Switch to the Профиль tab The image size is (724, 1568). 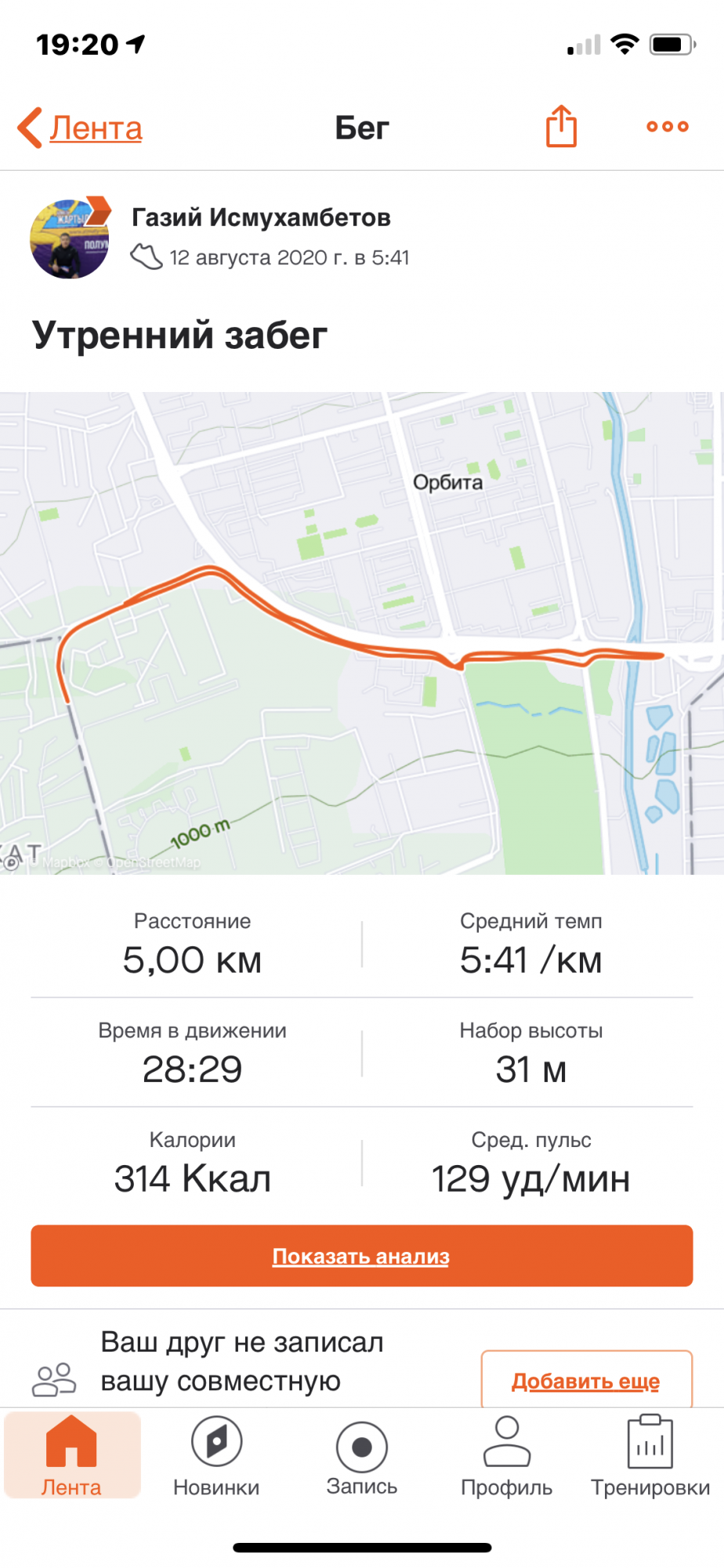tap(507, 1457)
